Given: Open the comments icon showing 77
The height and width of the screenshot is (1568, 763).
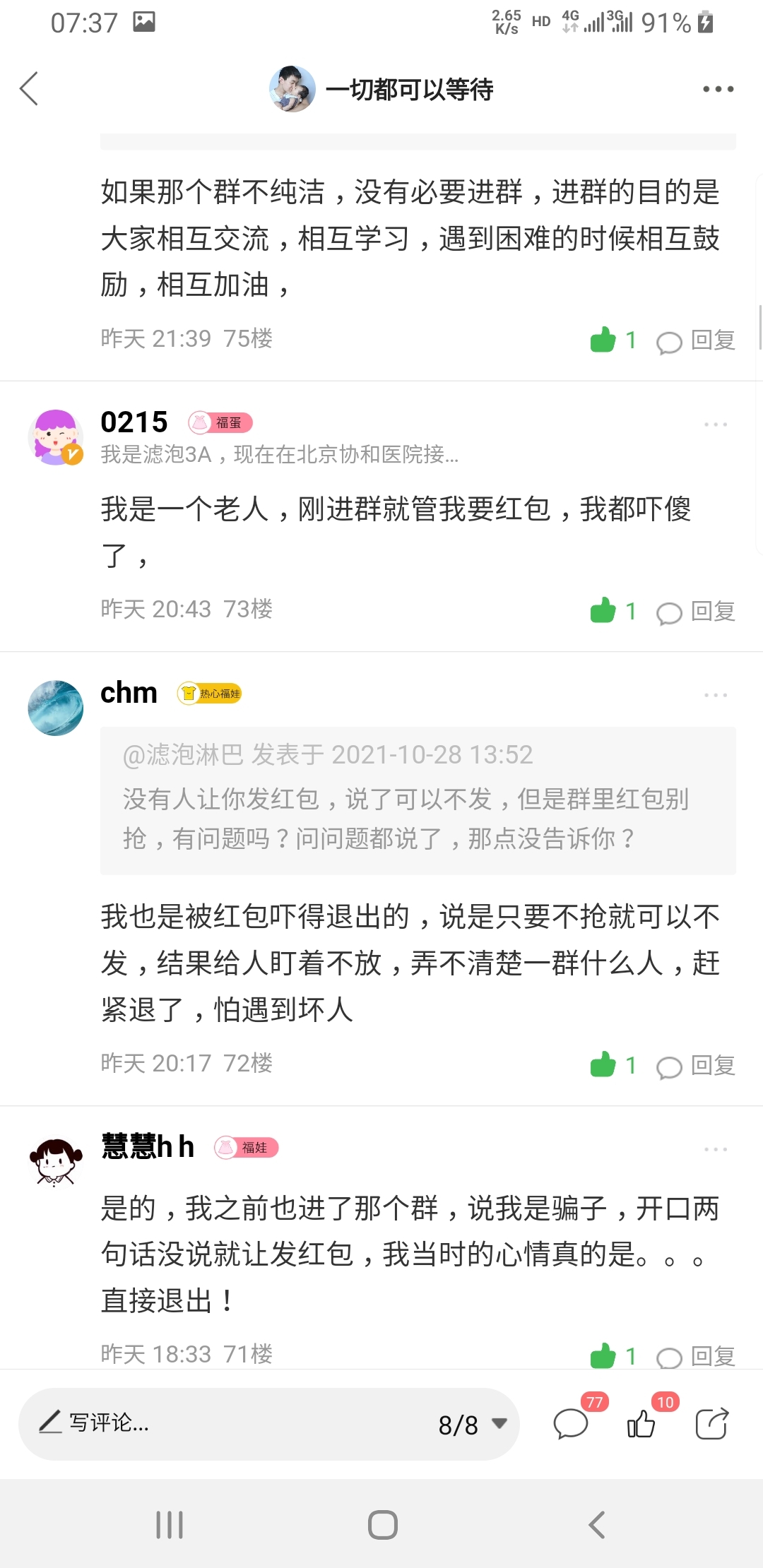Looking at the screenshot, I should 571,1423.
